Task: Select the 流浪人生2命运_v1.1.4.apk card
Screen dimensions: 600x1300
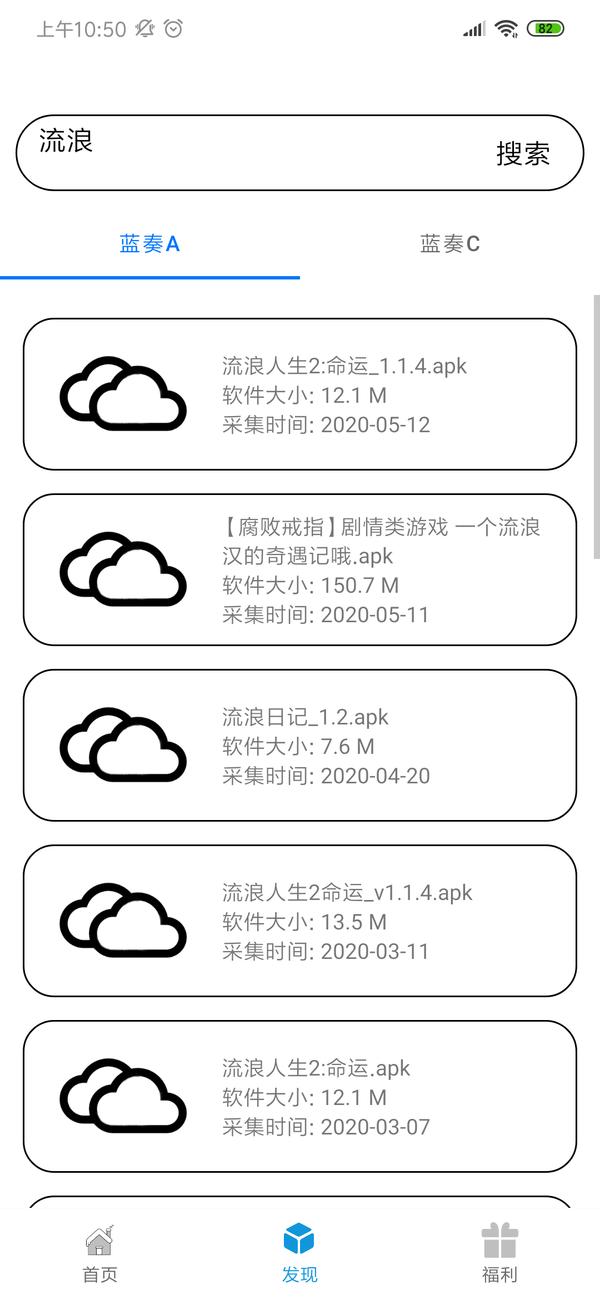Action: coord(300,921)
